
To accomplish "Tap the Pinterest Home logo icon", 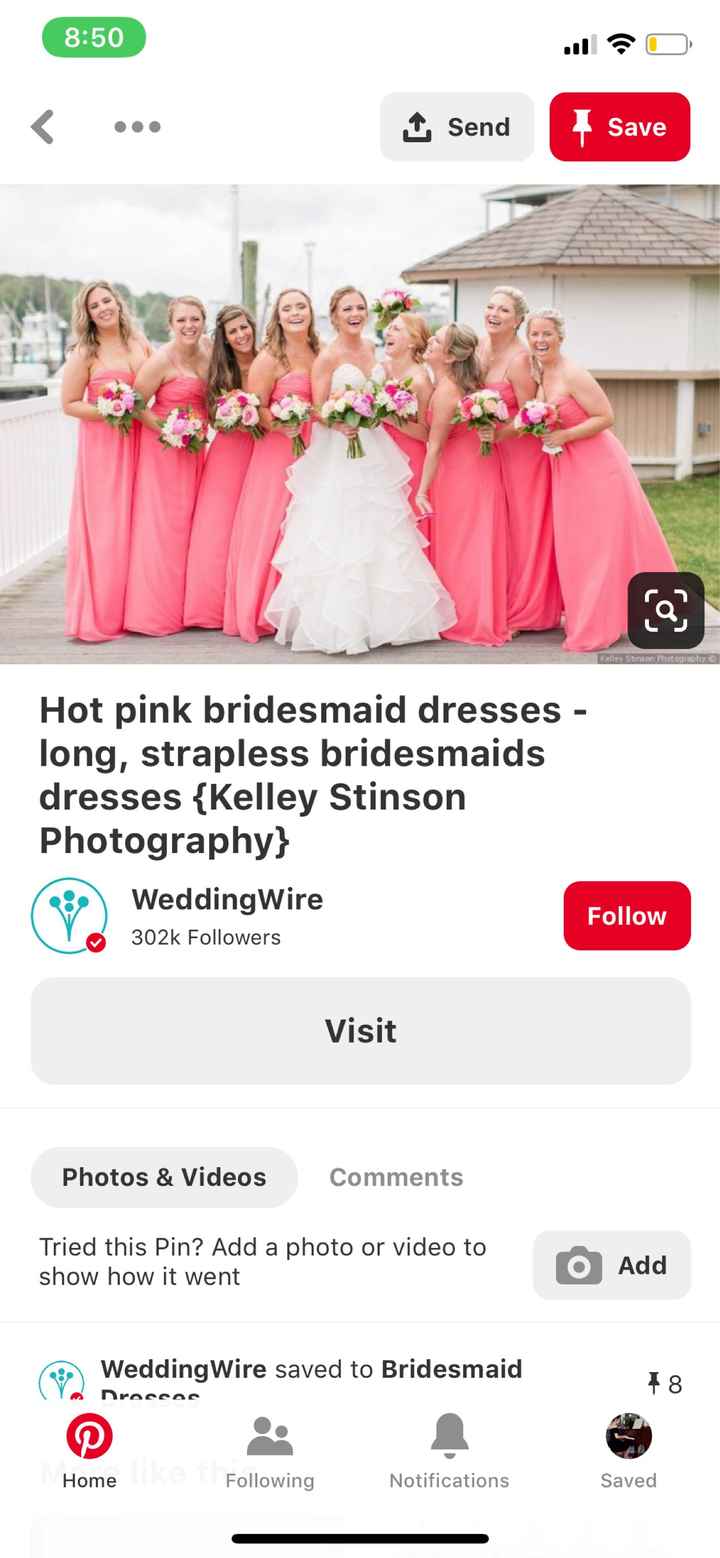I will (x=89, y=1435).
